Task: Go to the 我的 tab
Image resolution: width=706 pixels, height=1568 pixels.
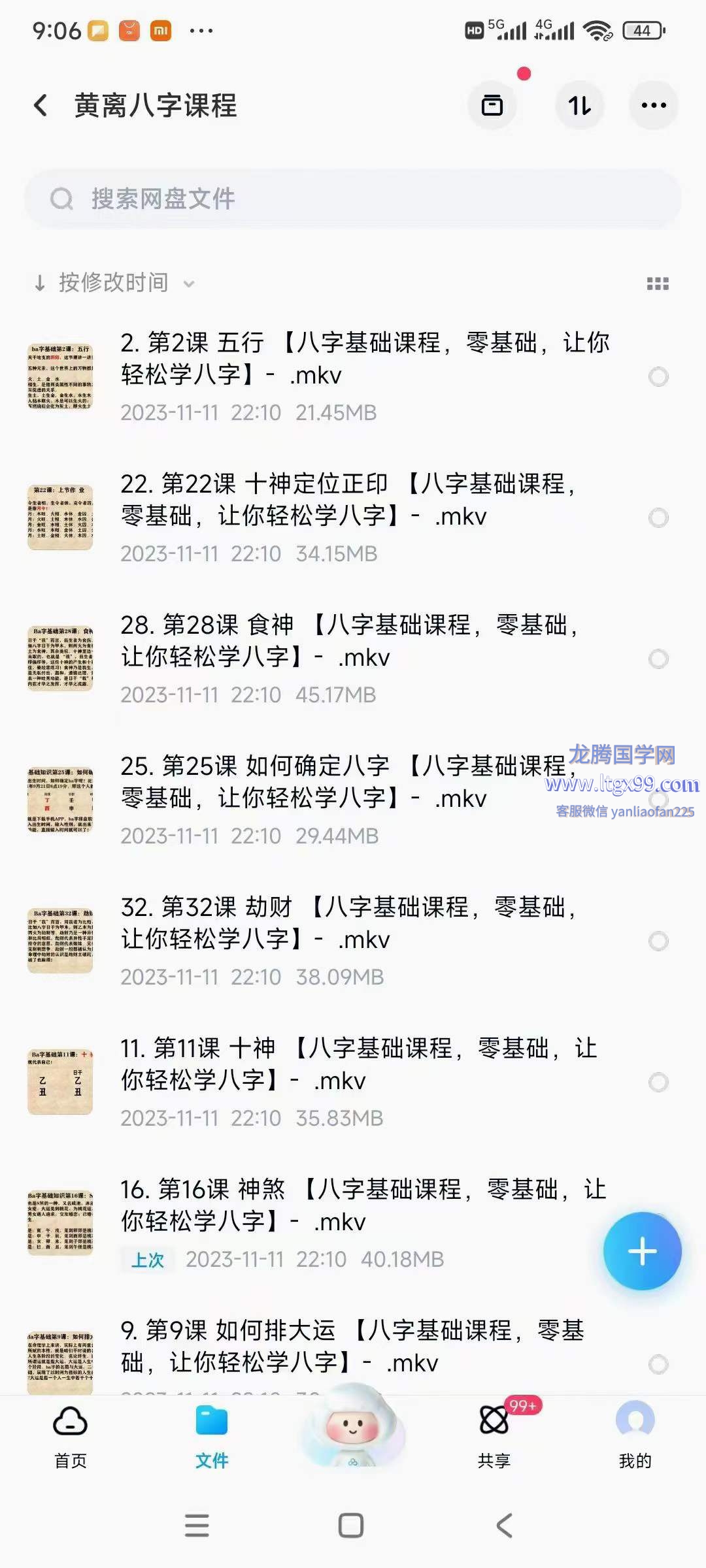Action: click(635, 1437)
